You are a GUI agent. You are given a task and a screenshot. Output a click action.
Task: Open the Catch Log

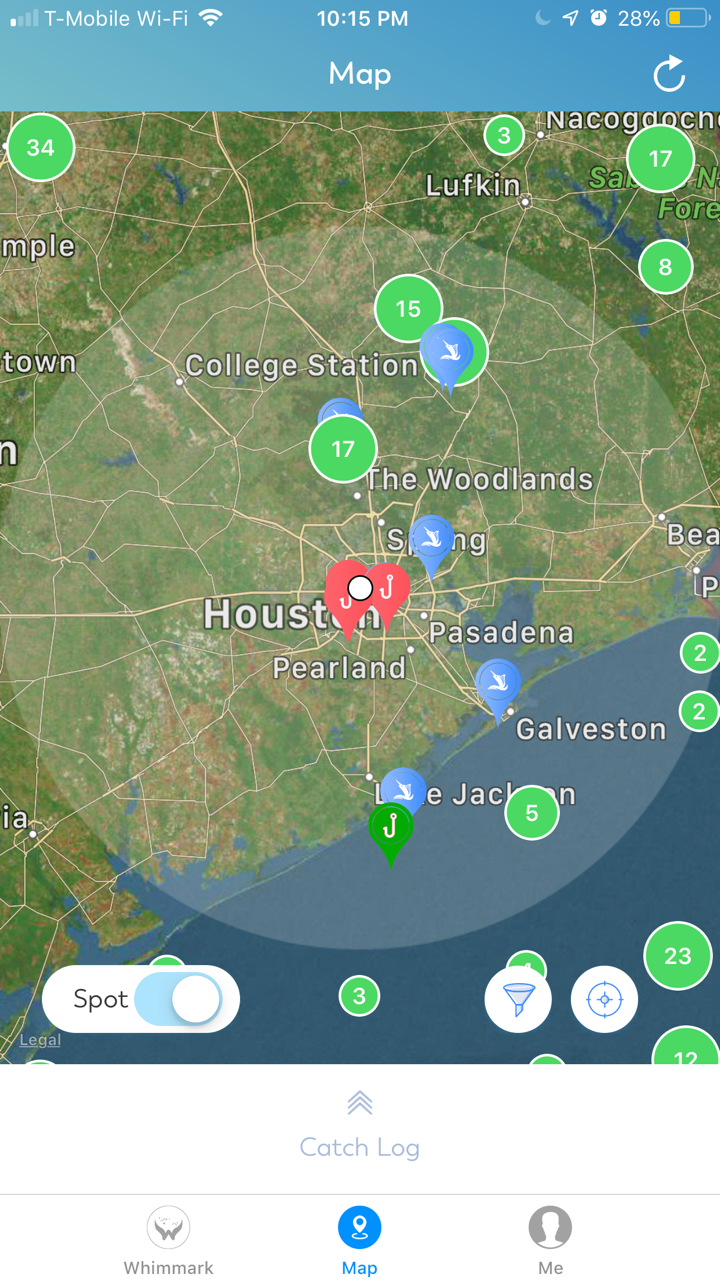coord(360,1147)
